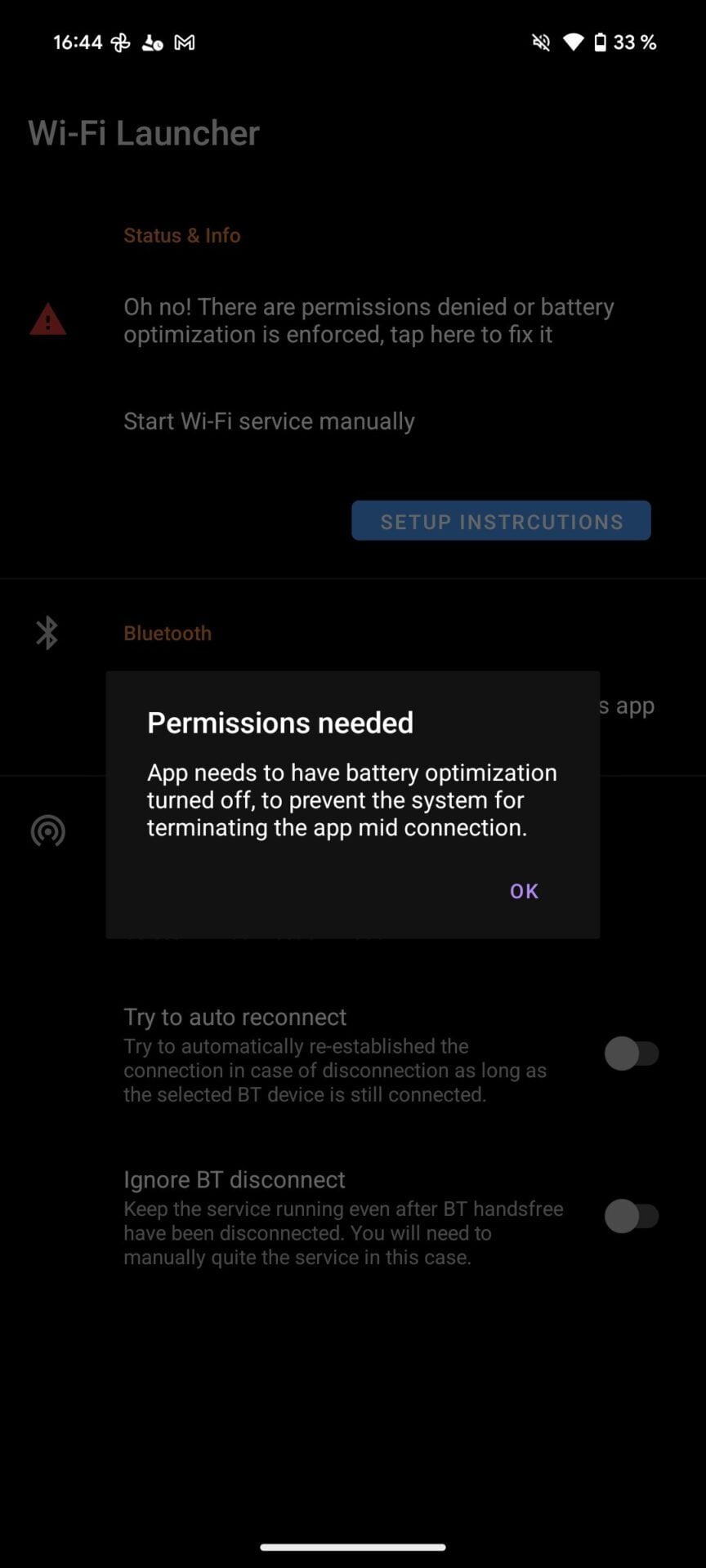This screenshot has width=706, height=1568.
Task: Tap the permissions denied warning to fix it
Action: coord(368,320)
